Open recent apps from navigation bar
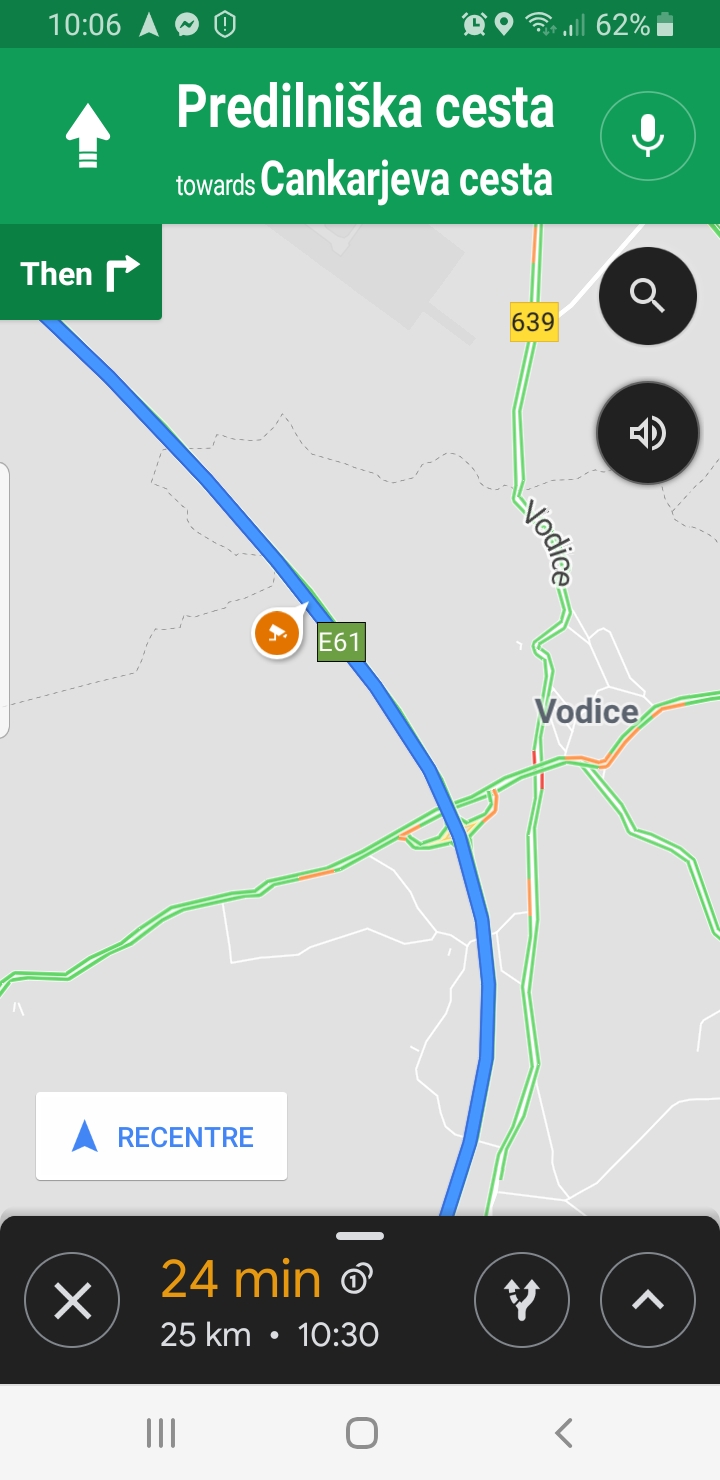 pos(160,1433)
